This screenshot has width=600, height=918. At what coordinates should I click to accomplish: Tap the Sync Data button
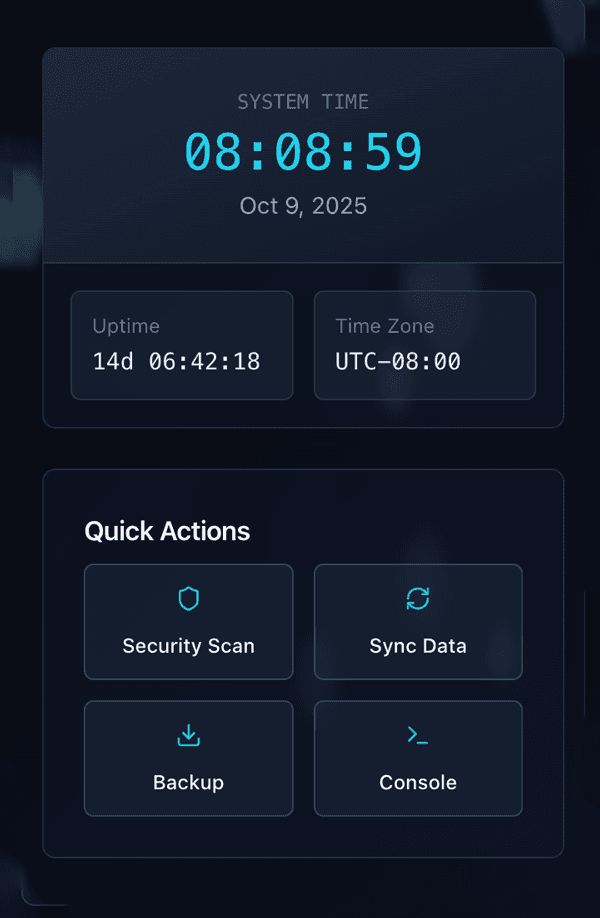(418, 622)
